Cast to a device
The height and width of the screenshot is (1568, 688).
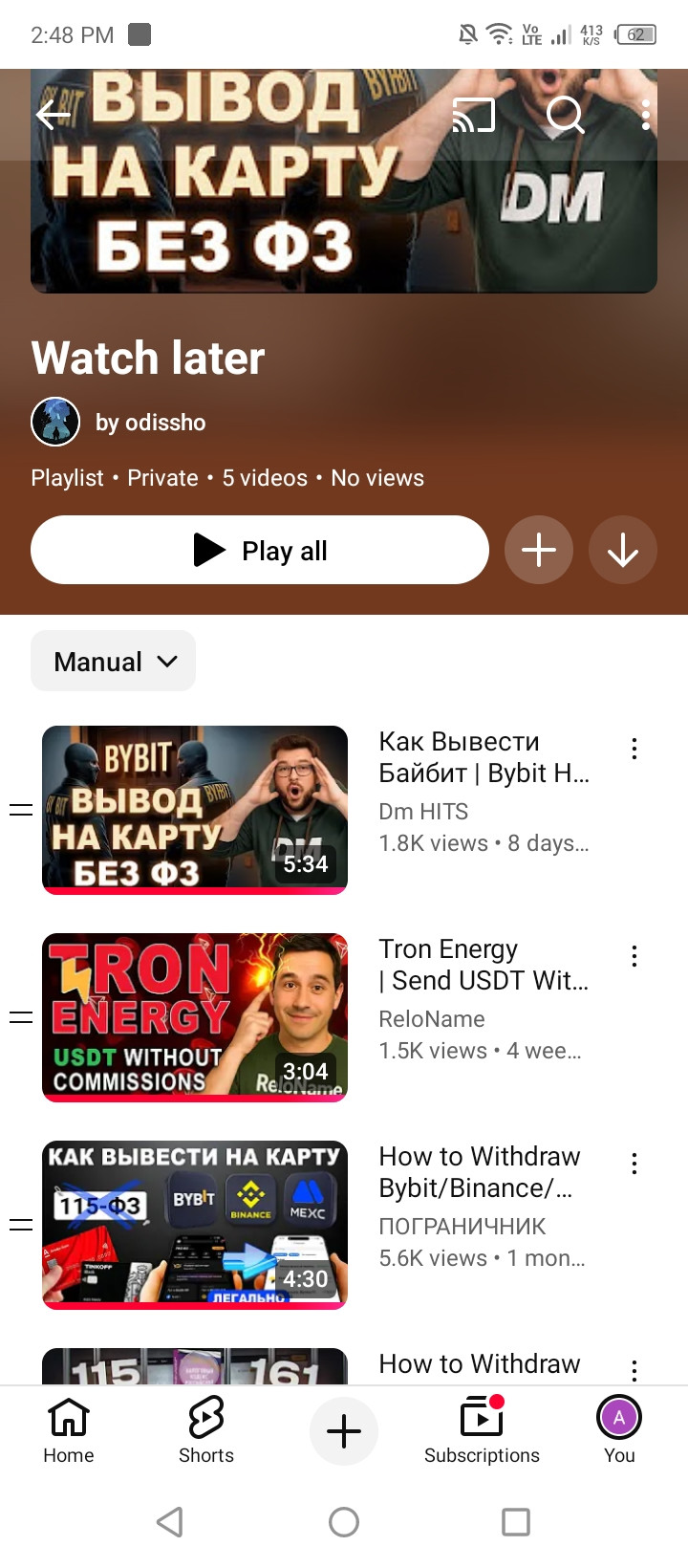(x=473, y=116)
